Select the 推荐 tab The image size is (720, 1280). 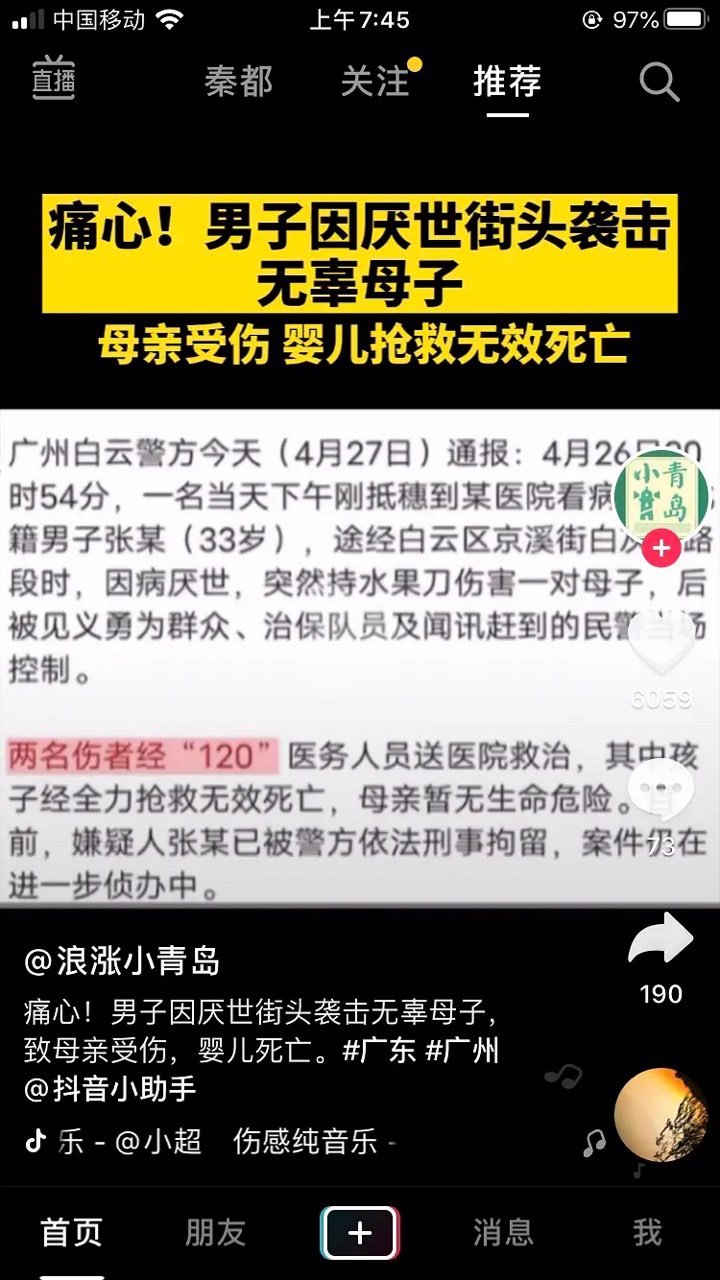[x=508, y=82]
